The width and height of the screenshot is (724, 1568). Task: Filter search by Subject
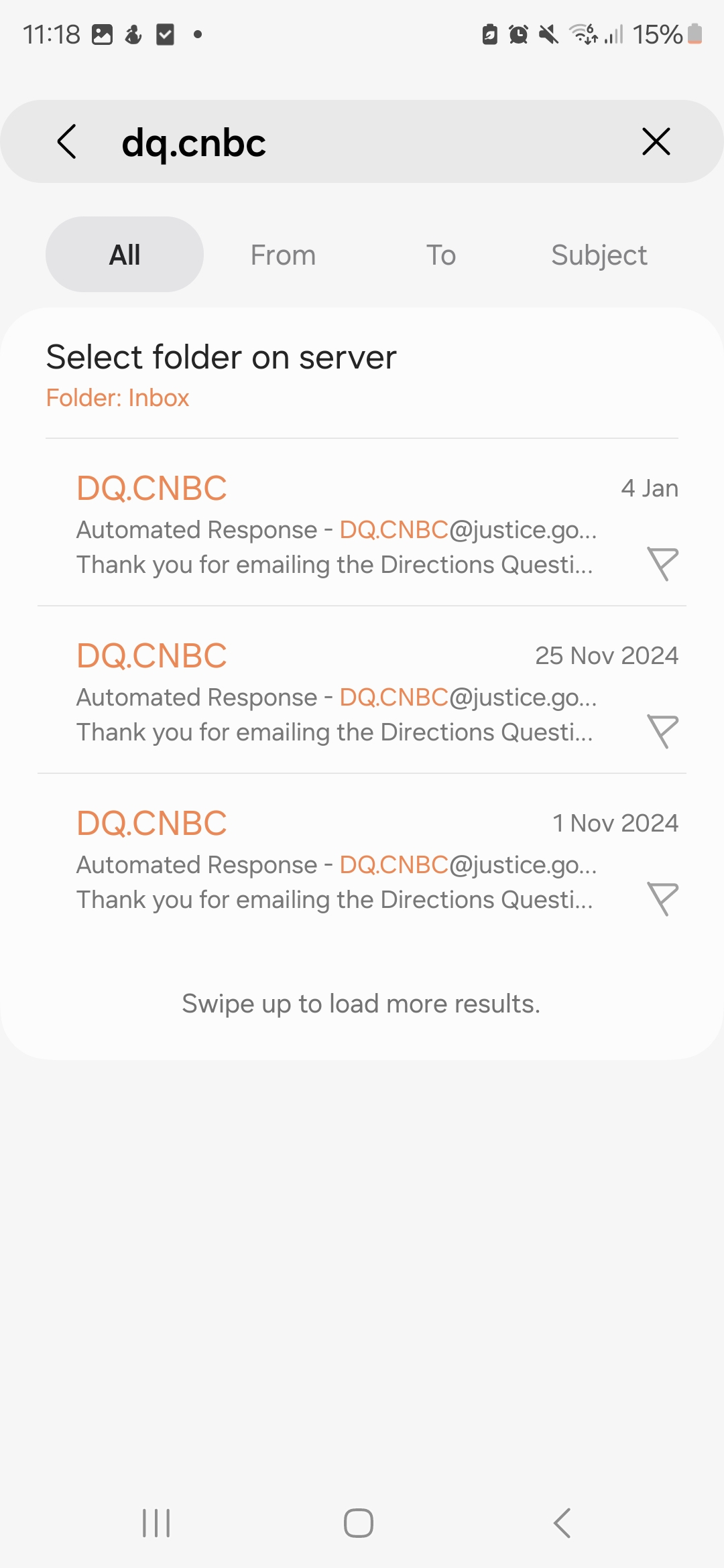point(599,255)
